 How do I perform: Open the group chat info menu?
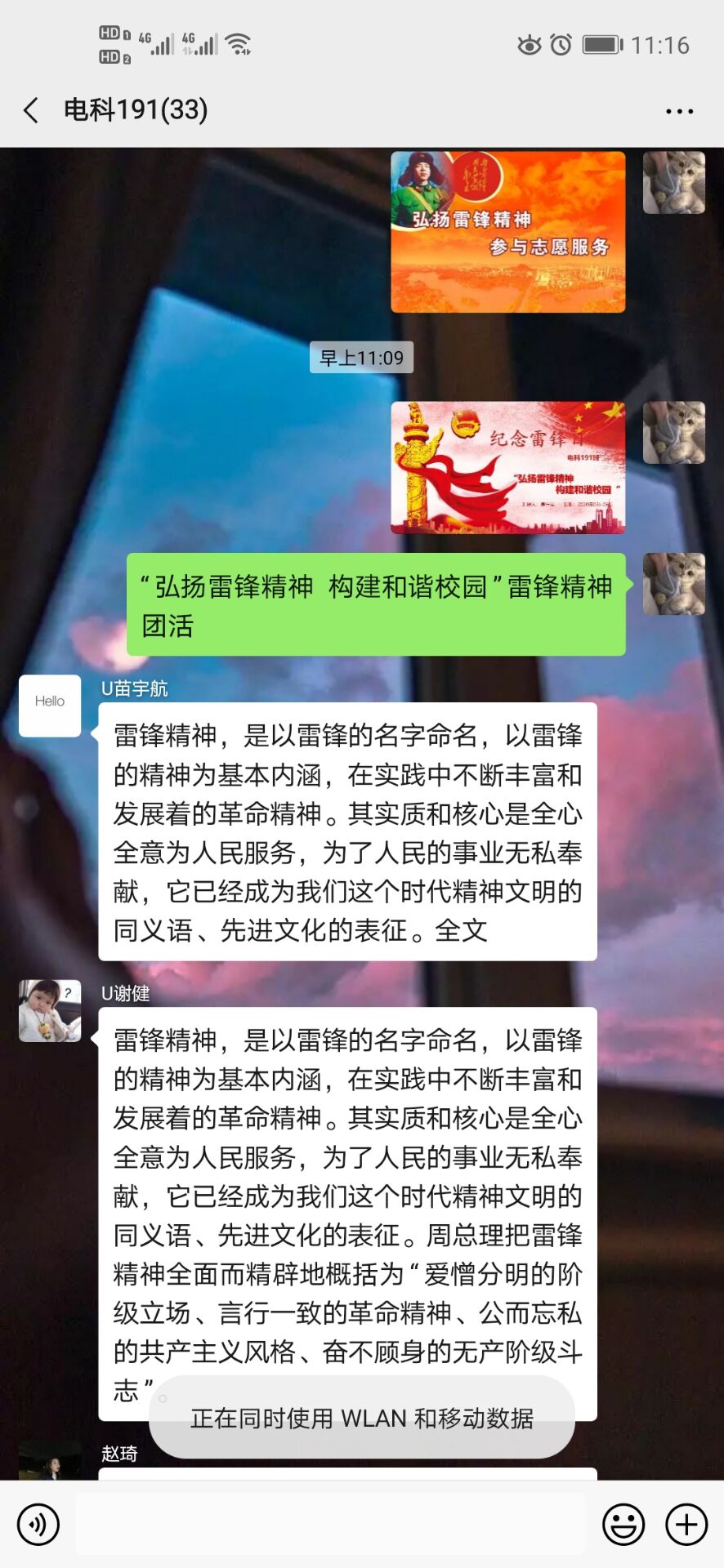click(679, 111)
